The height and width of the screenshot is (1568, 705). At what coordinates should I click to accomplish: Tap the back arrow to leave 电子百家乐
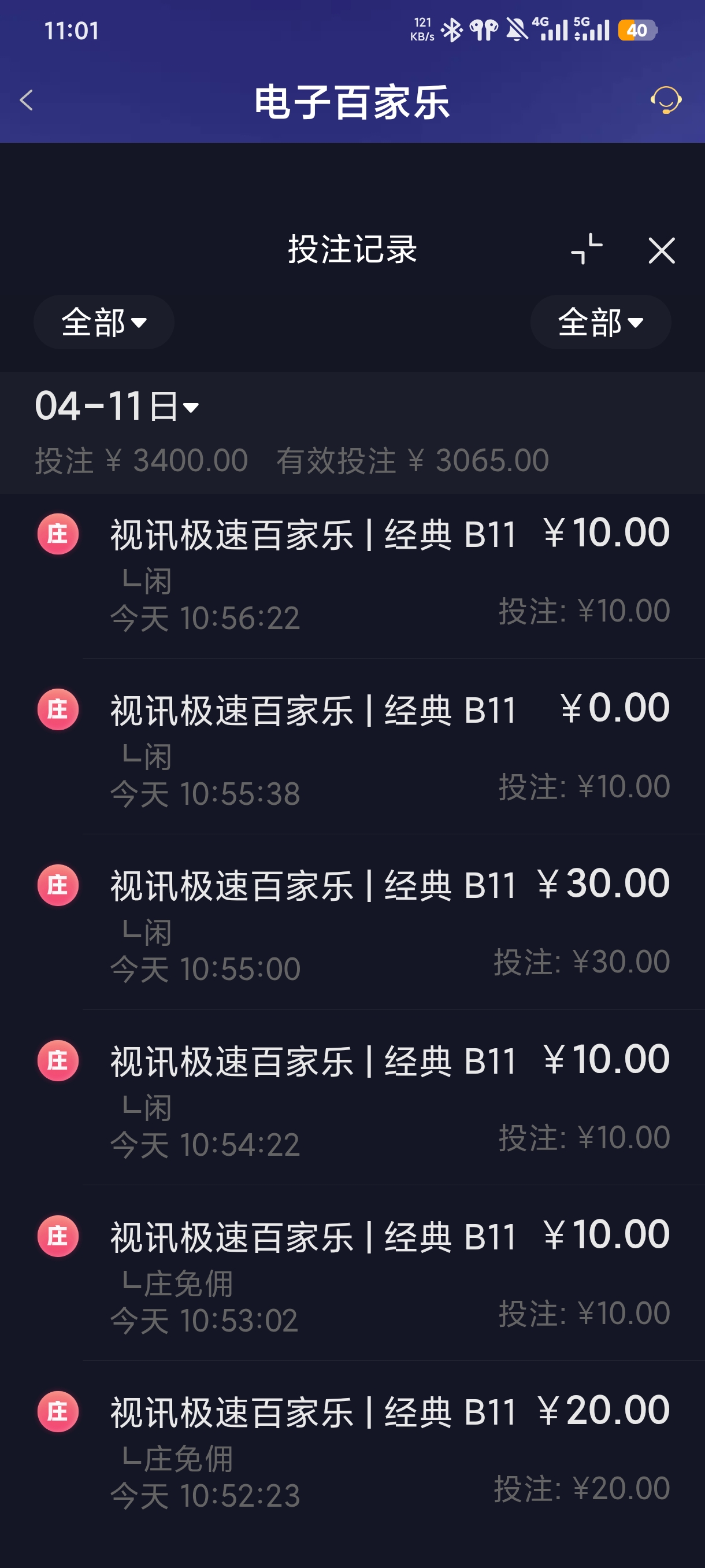(x=27, y=100)
